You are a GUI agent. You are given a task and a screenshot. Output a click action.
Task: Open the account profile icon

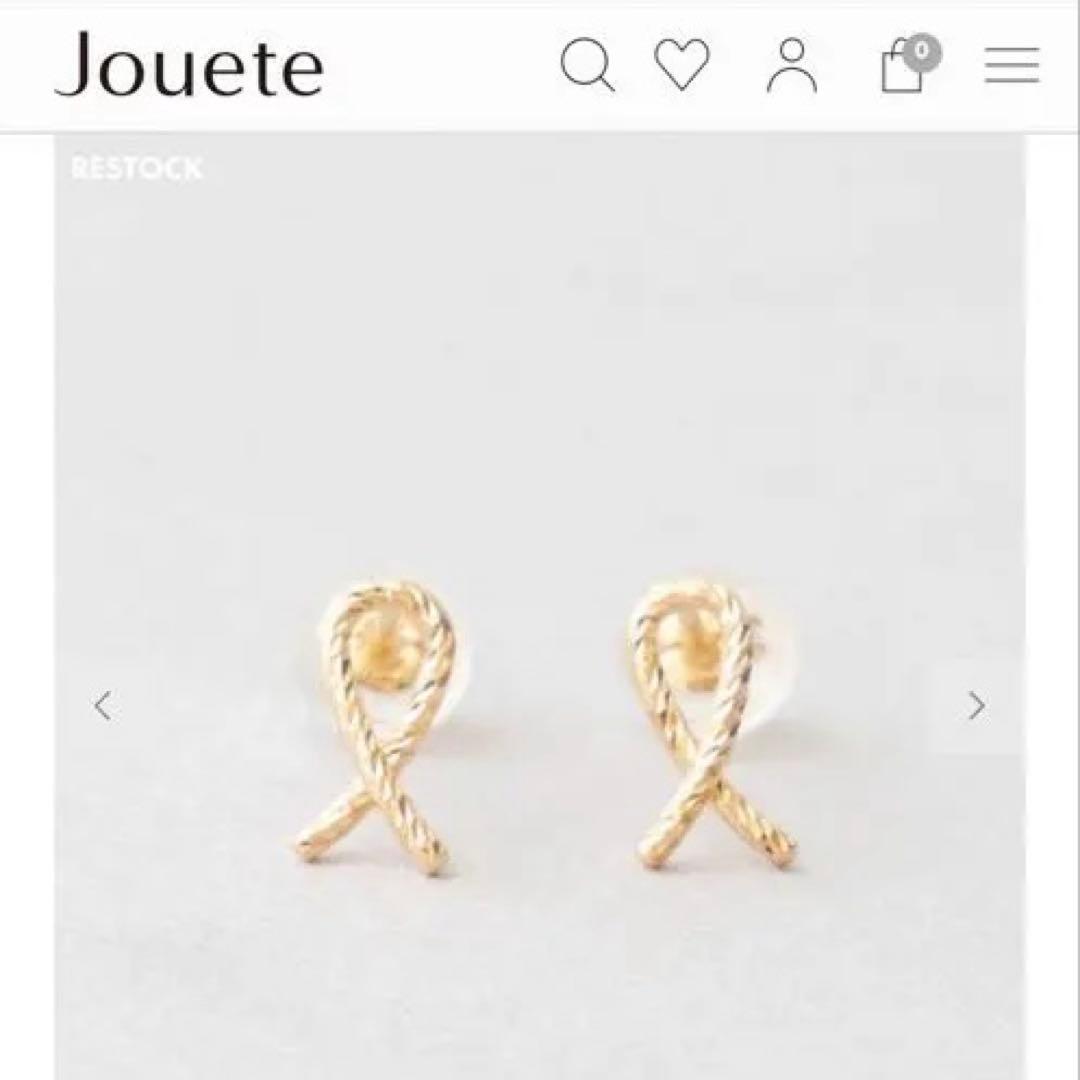791,66
